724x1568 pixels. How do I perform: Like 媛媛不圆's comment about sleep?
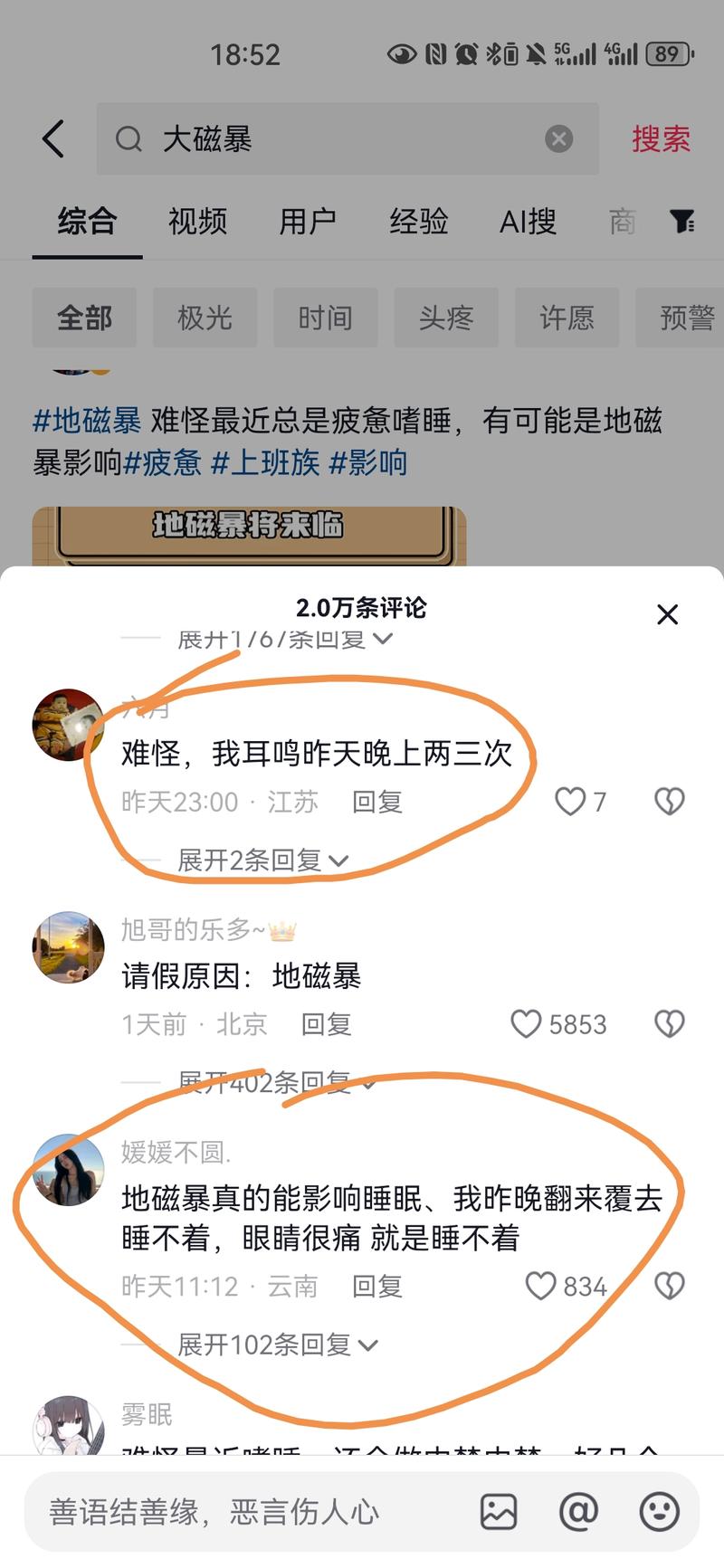coord(541,1286)
